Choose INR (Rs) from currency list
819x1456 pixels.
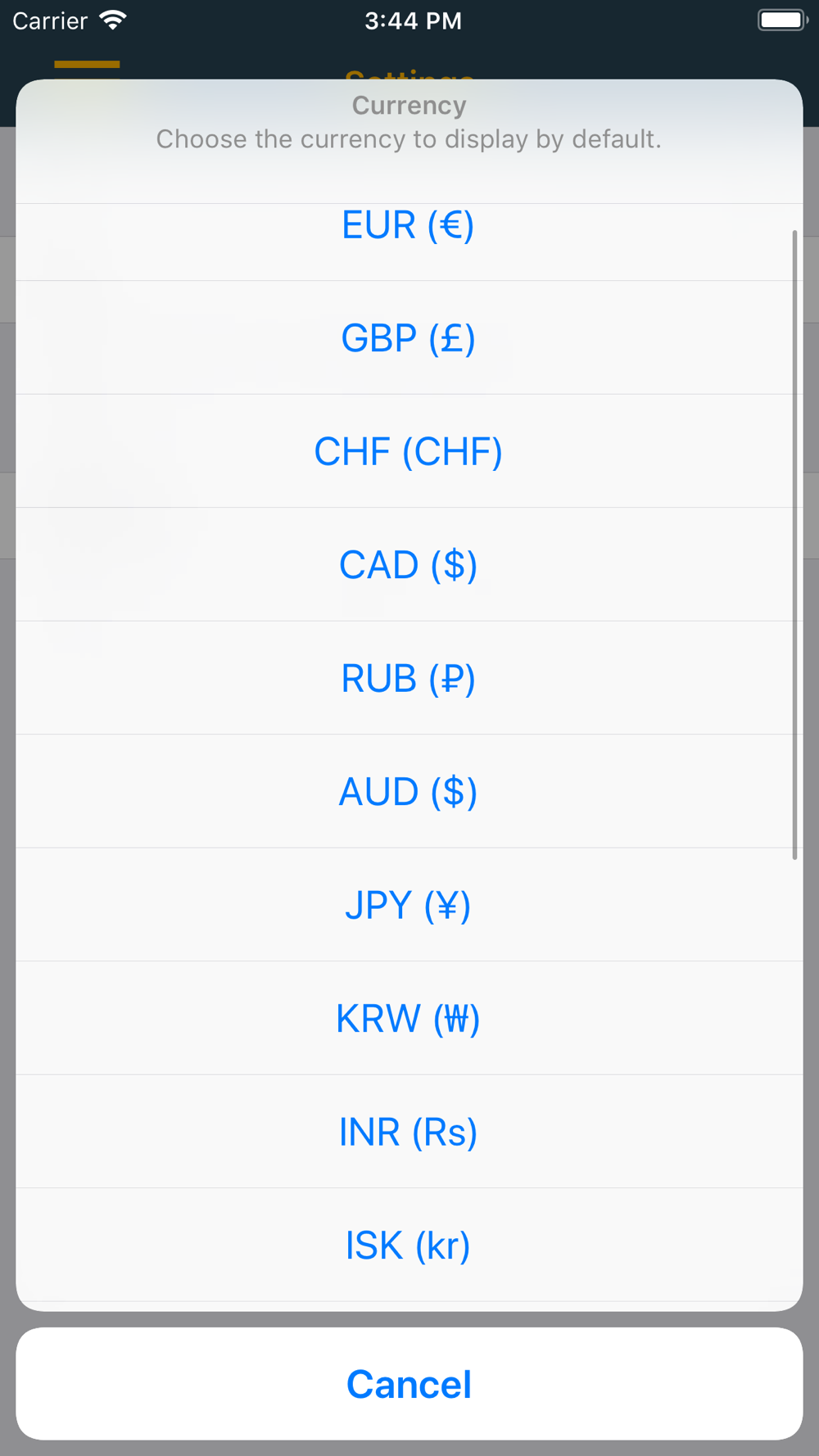pyautogui.click(x=409, y=1132)
